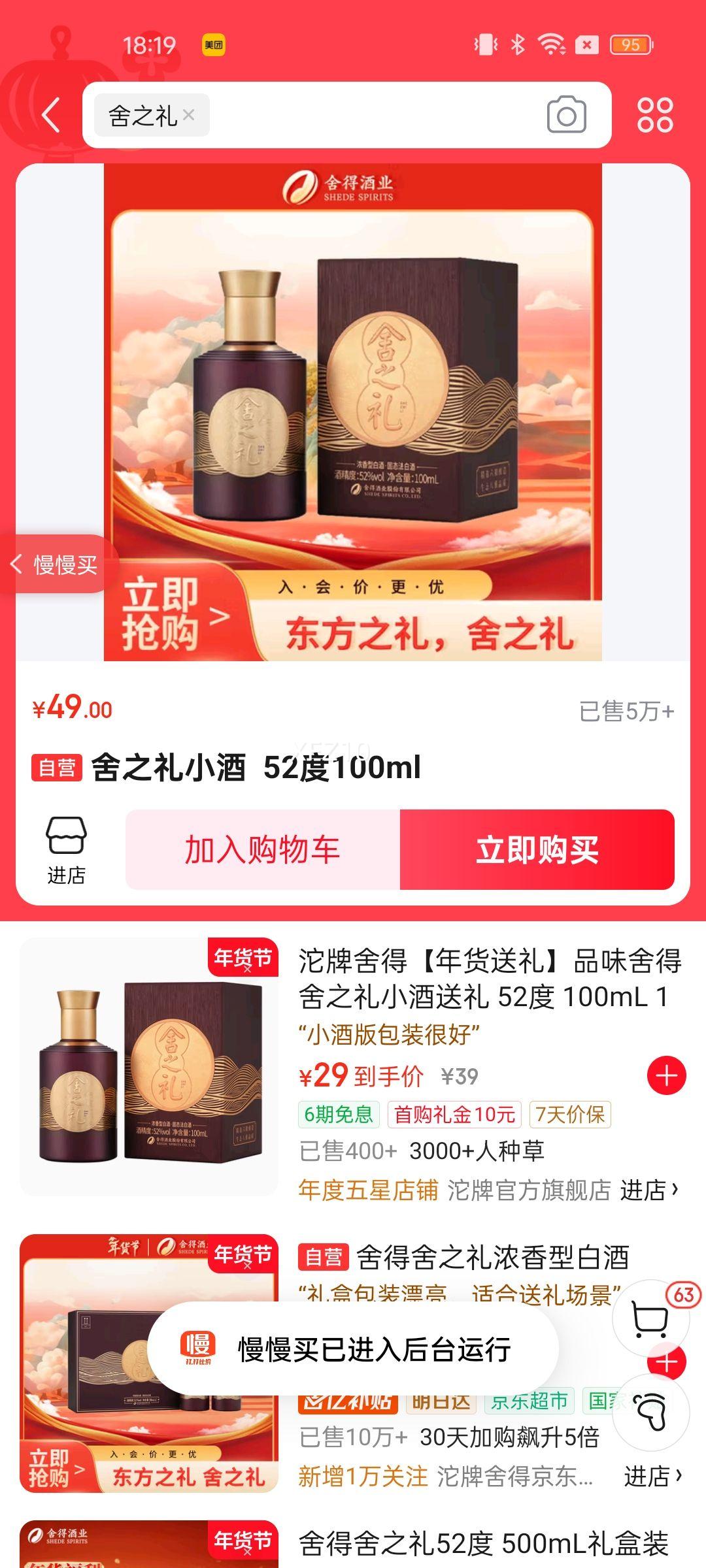Open 舍得舍之礼52度 500mL礼盒装 listing
Viewport: 706px width, 1568px height.
484,1544
